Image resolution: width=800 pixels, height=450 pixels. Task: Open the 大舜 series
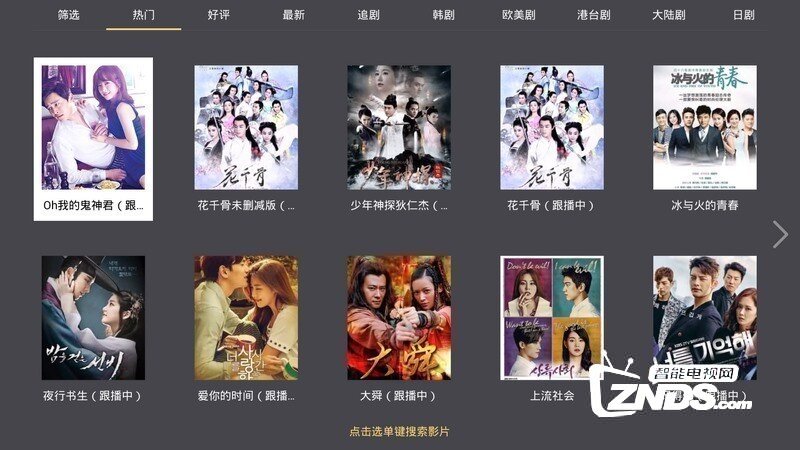point(399,318)
